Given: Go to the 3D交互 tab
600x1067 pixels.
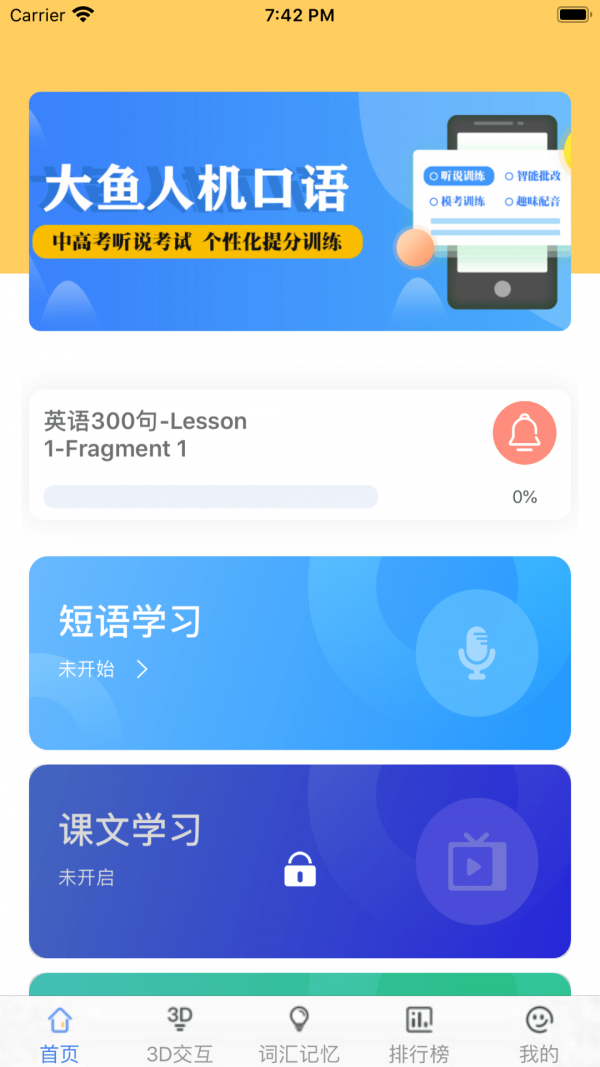Looking at the screenshot, I should [x=180, y=1034].
